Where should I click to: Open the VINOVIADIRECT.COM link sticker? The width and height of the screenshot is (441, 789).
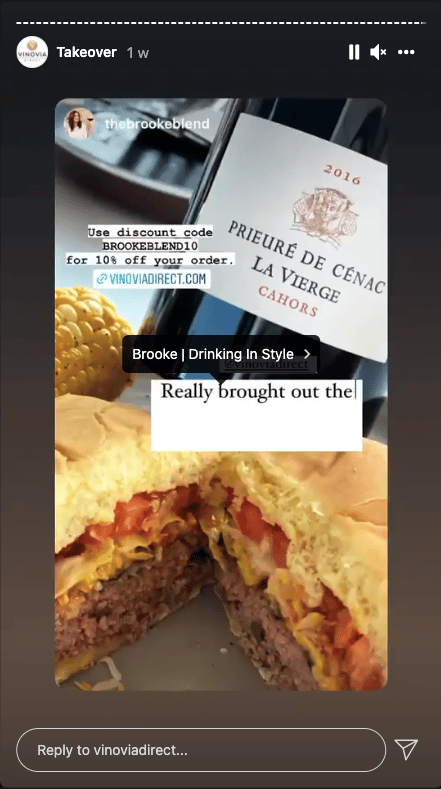click(x=152, y=279)
